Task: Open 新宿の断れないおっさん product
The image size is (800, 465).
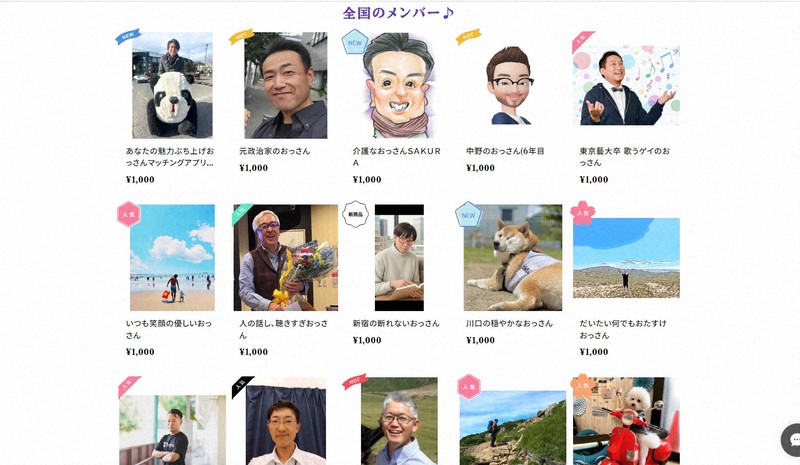Action: (398, 259)
